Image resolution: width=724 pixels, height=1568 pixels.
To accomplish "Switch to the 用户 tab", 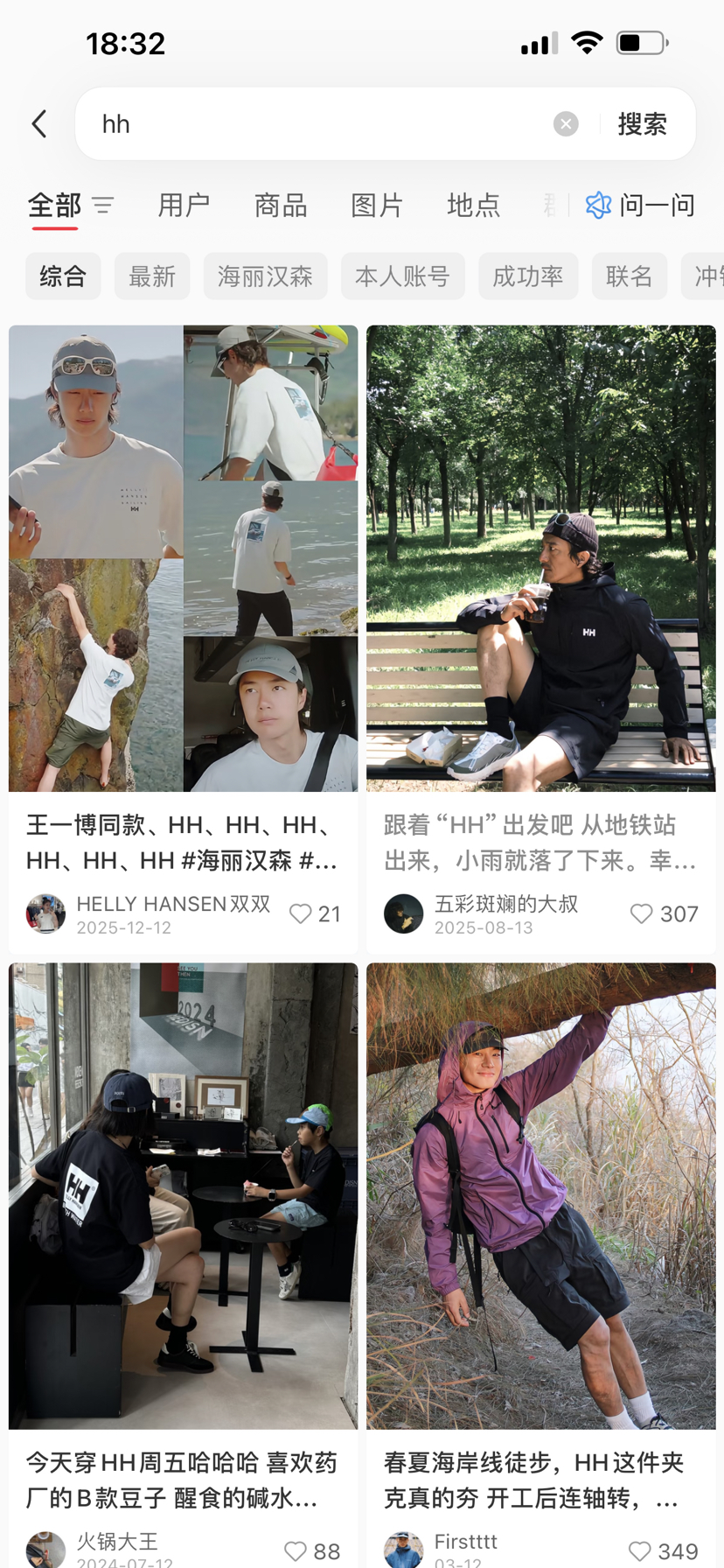I will pos(183,206).
